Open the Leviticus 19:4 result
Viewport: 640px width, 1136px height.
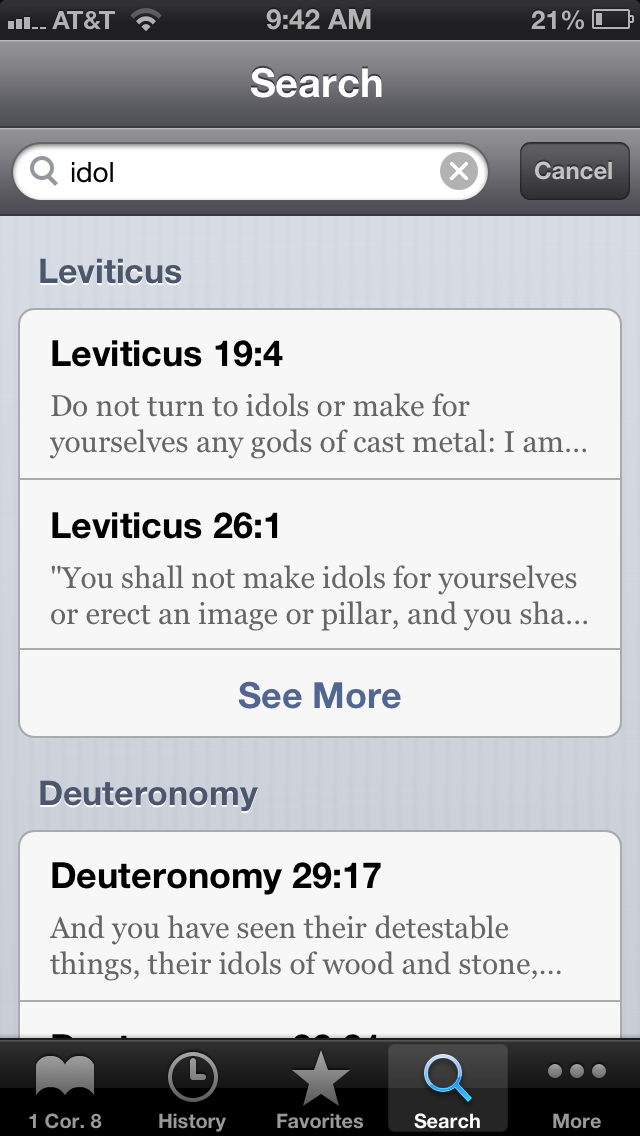click(320, 395)
